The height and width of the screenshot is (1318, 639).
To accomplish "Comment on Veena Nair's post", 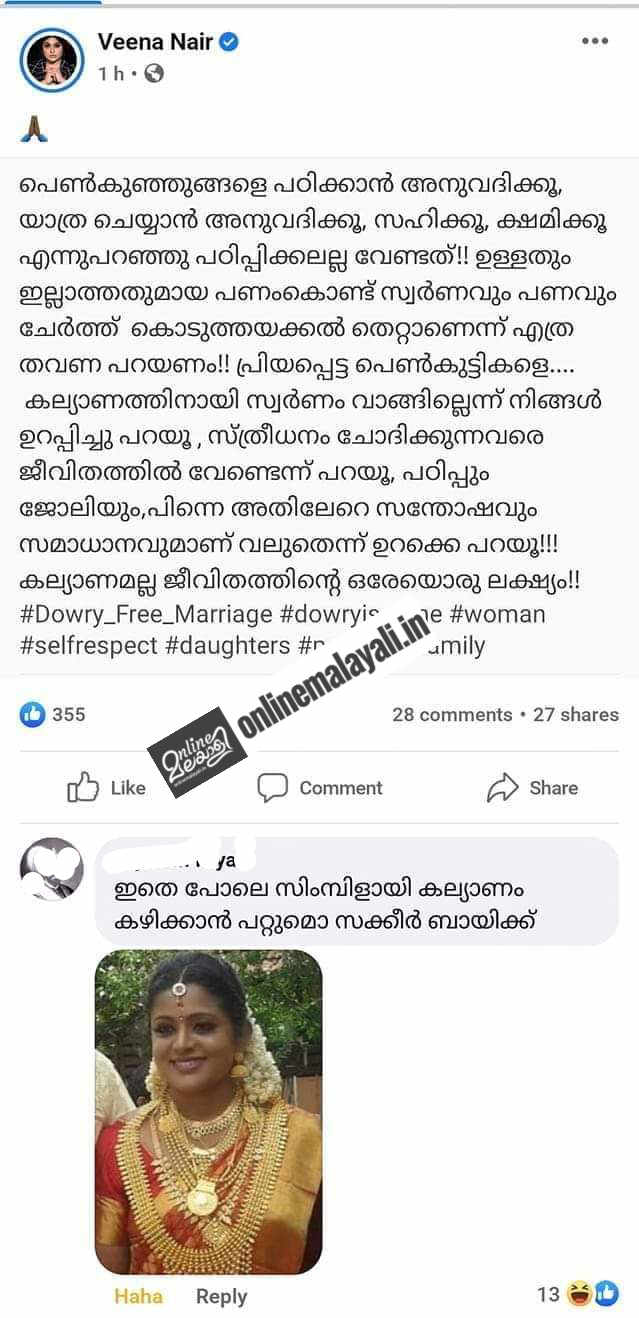I will pos(320,787).
